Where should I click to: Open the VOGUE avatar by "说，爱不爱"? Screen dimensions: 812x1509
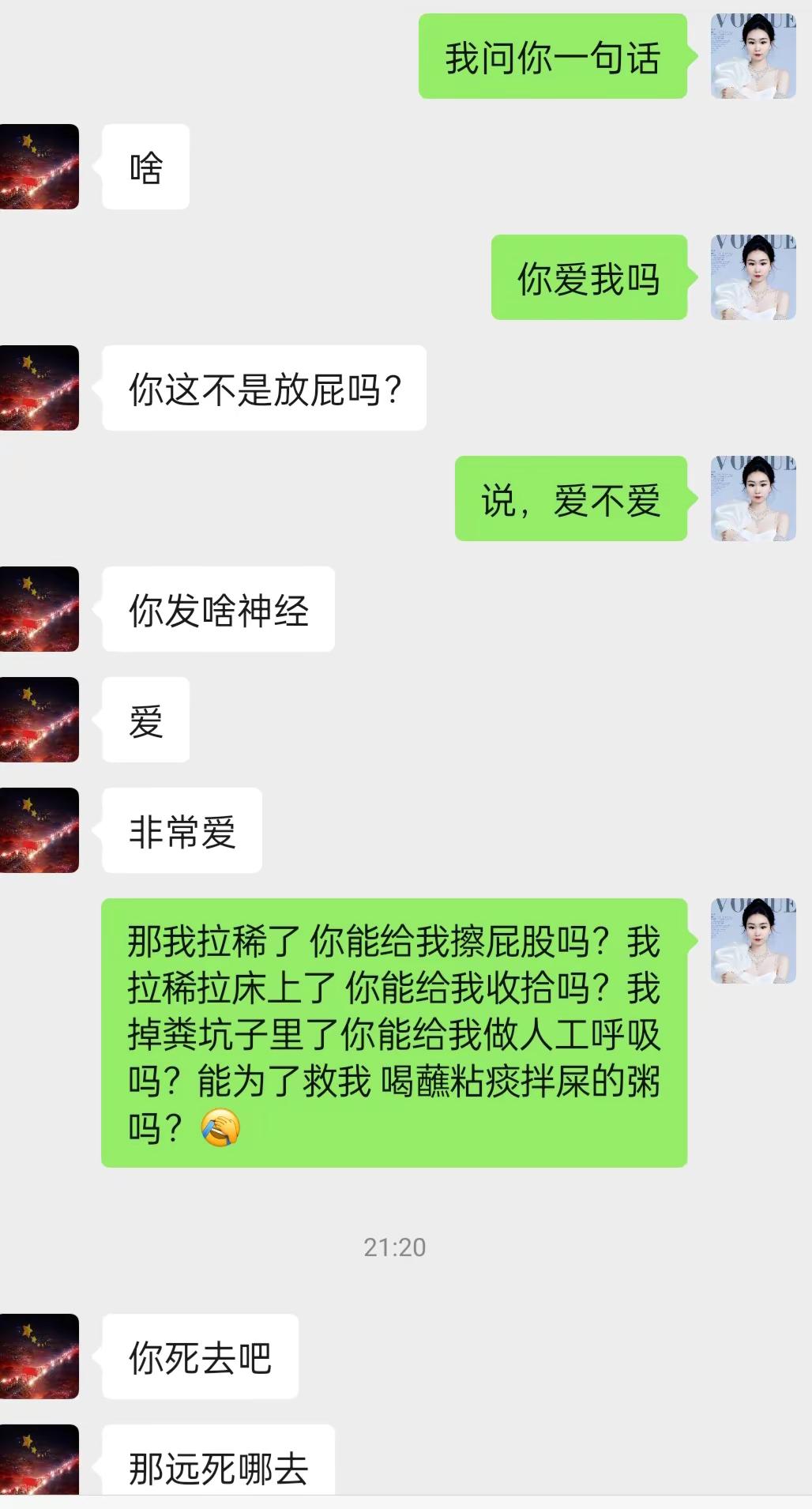[x=752, y=497]
